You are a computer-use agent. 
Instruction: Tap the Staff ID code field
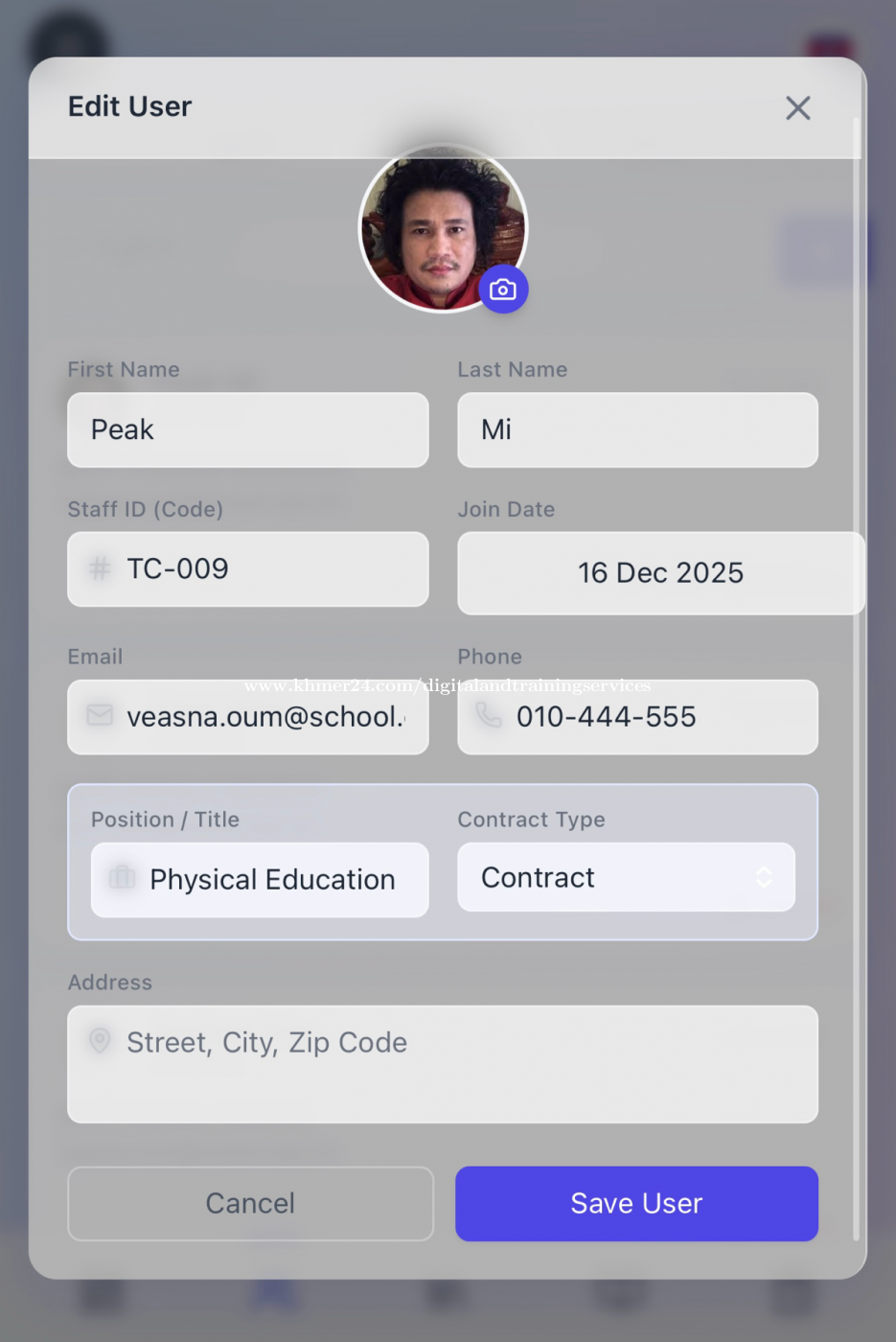pyautogui.click(x=247, y=569)
